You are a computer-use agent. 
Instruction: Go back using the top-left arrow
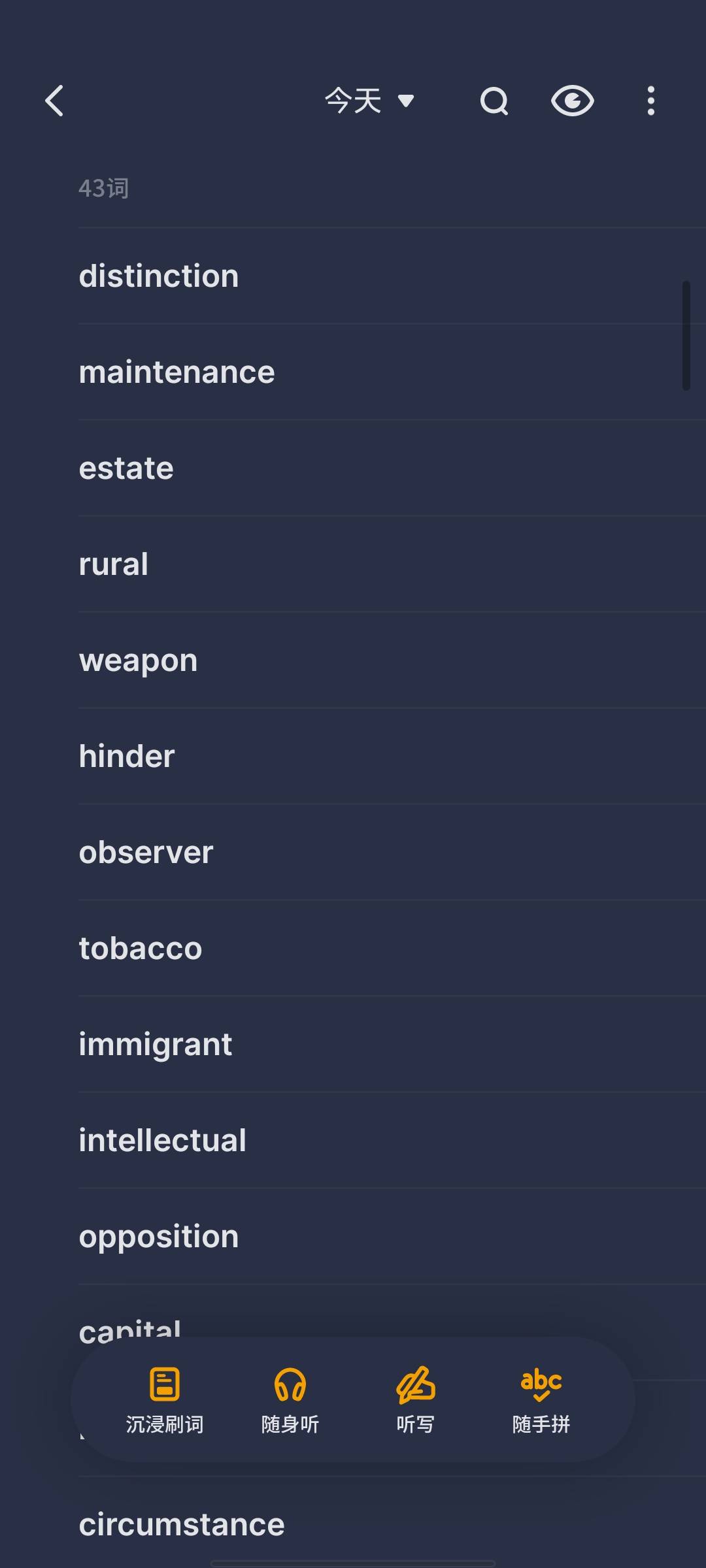click(x=54, y=101)
